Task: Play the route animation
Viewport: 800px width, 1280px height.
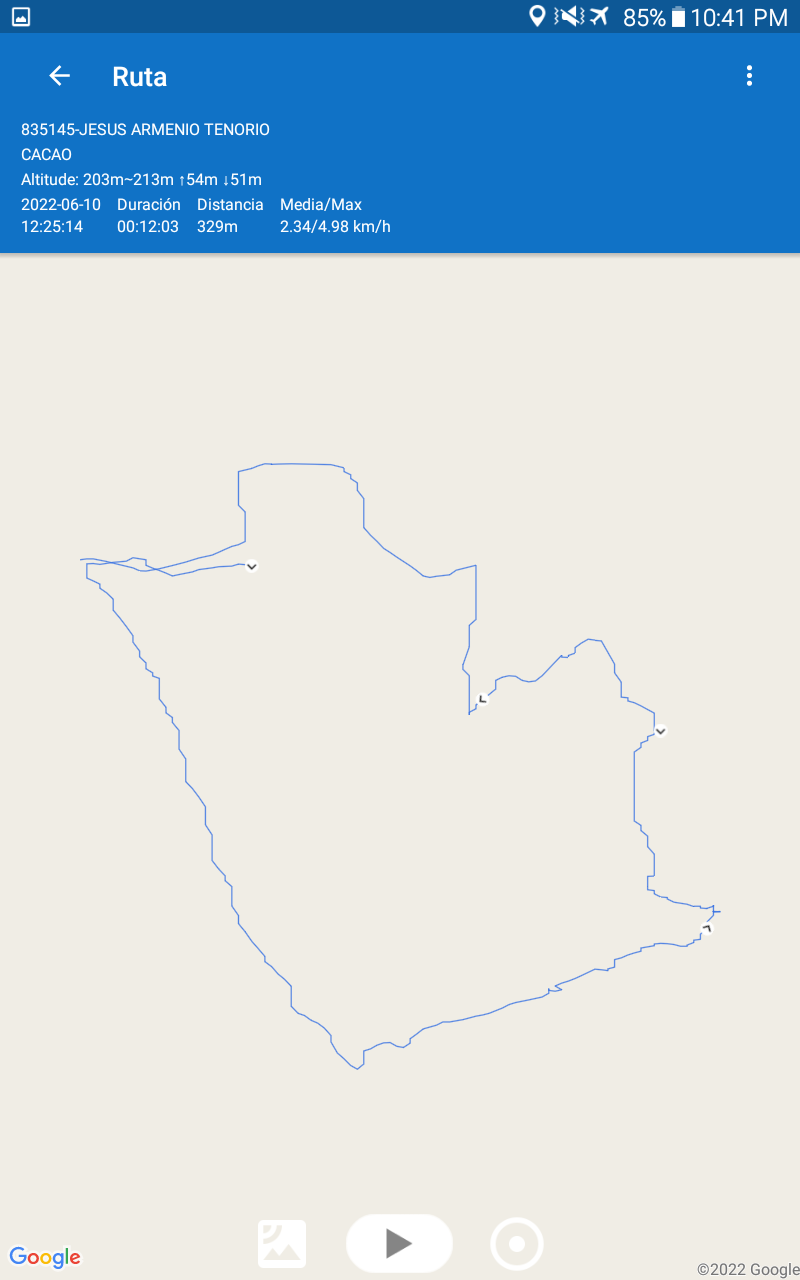Action: tap(399, 1243)
